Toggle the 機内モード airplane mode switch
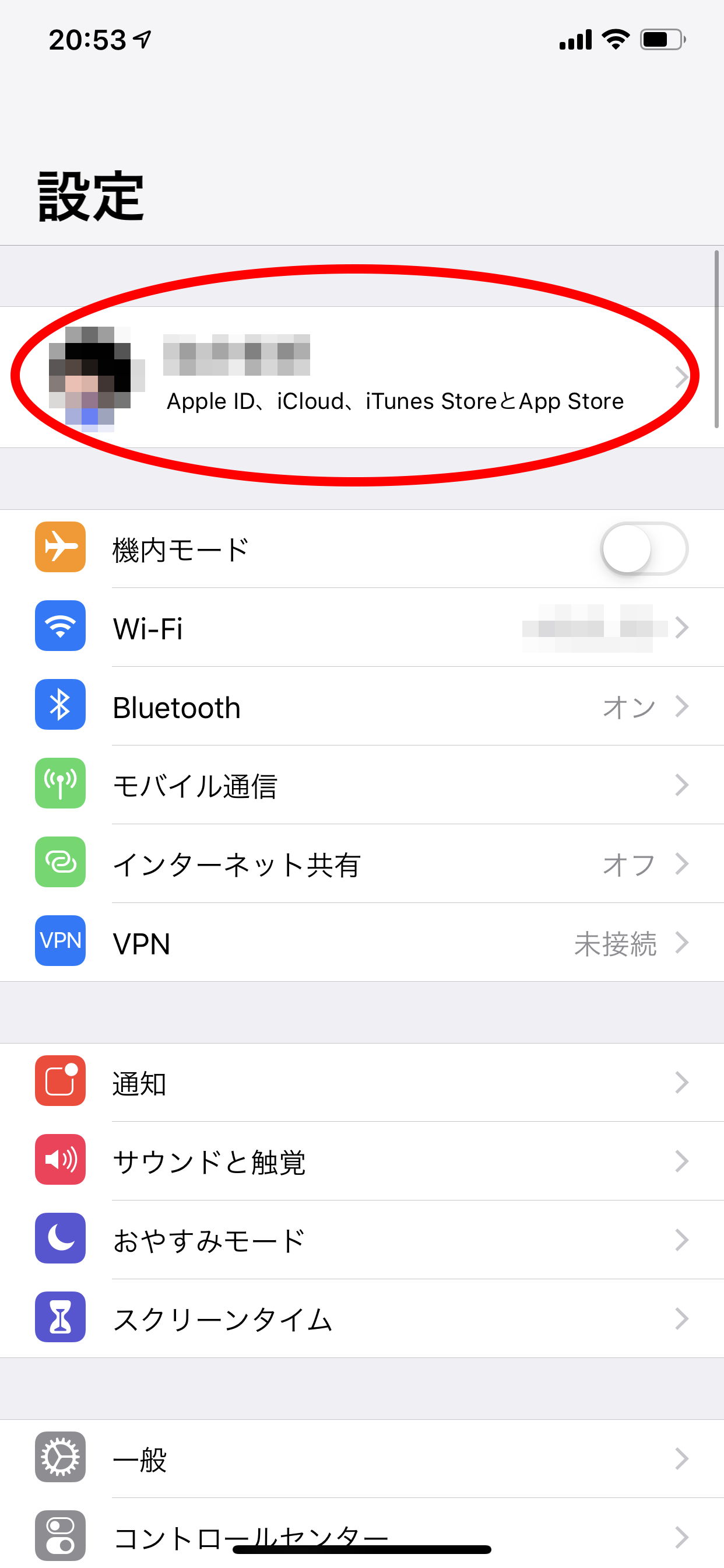The image size is (724, 1568). click(644, 548)
